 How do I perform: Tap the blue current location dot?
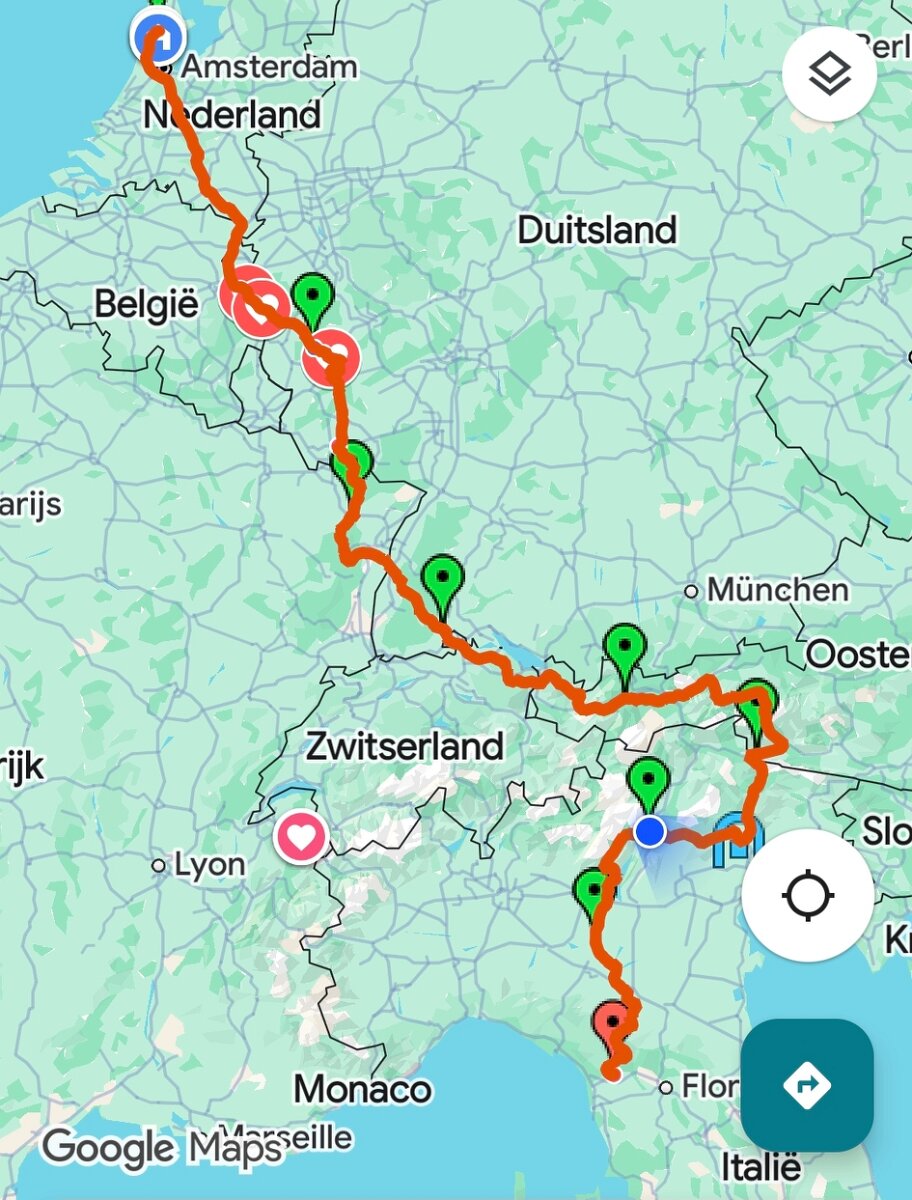650,830
